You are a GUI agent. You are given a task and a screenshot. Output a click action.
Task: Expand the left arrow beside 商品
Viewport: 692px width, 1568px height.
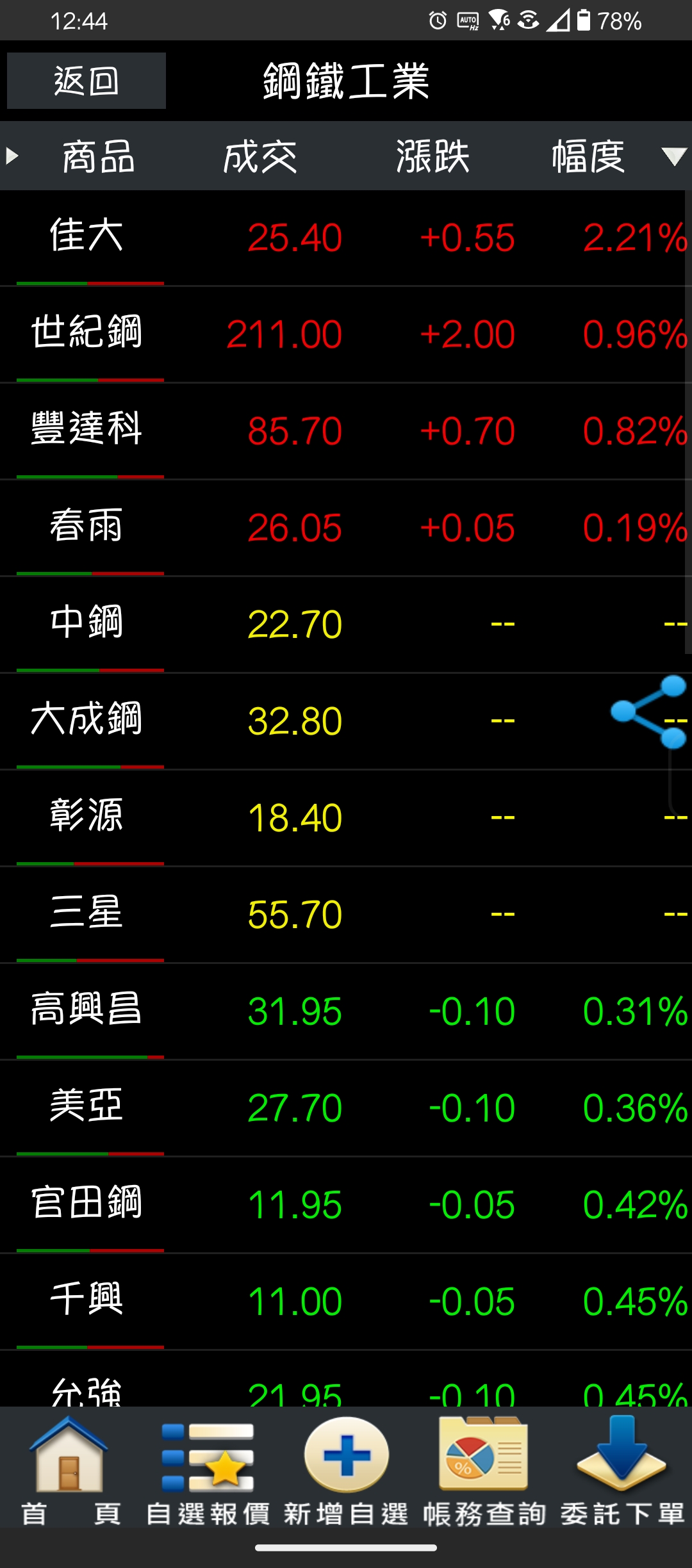[12, 156]
